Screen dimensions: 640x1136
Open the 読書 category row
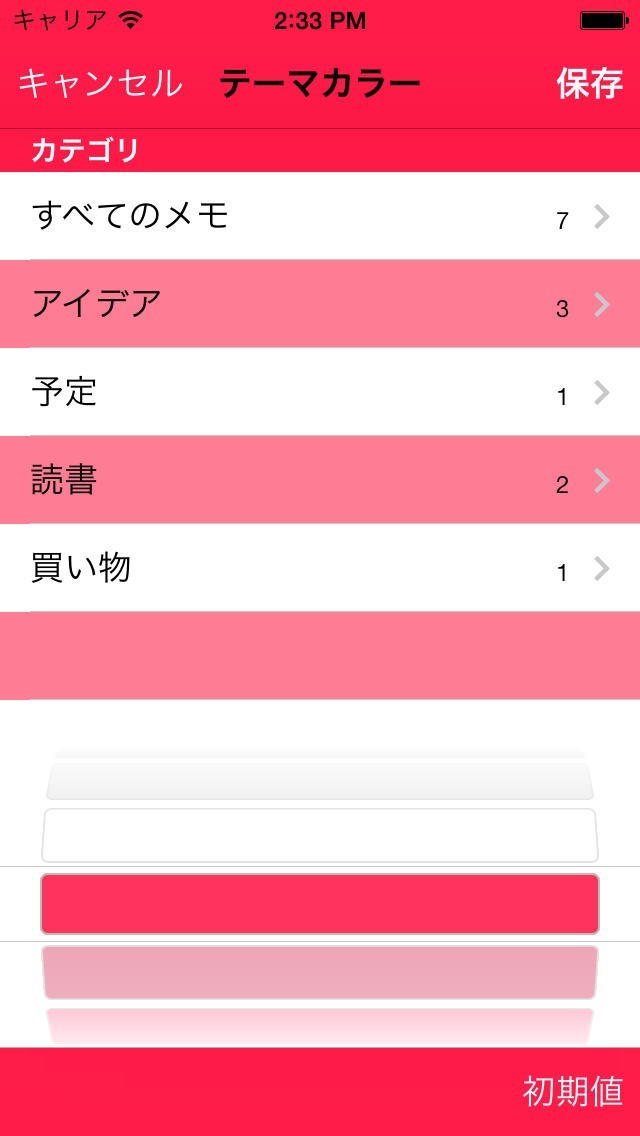click(x=320, y=480)
